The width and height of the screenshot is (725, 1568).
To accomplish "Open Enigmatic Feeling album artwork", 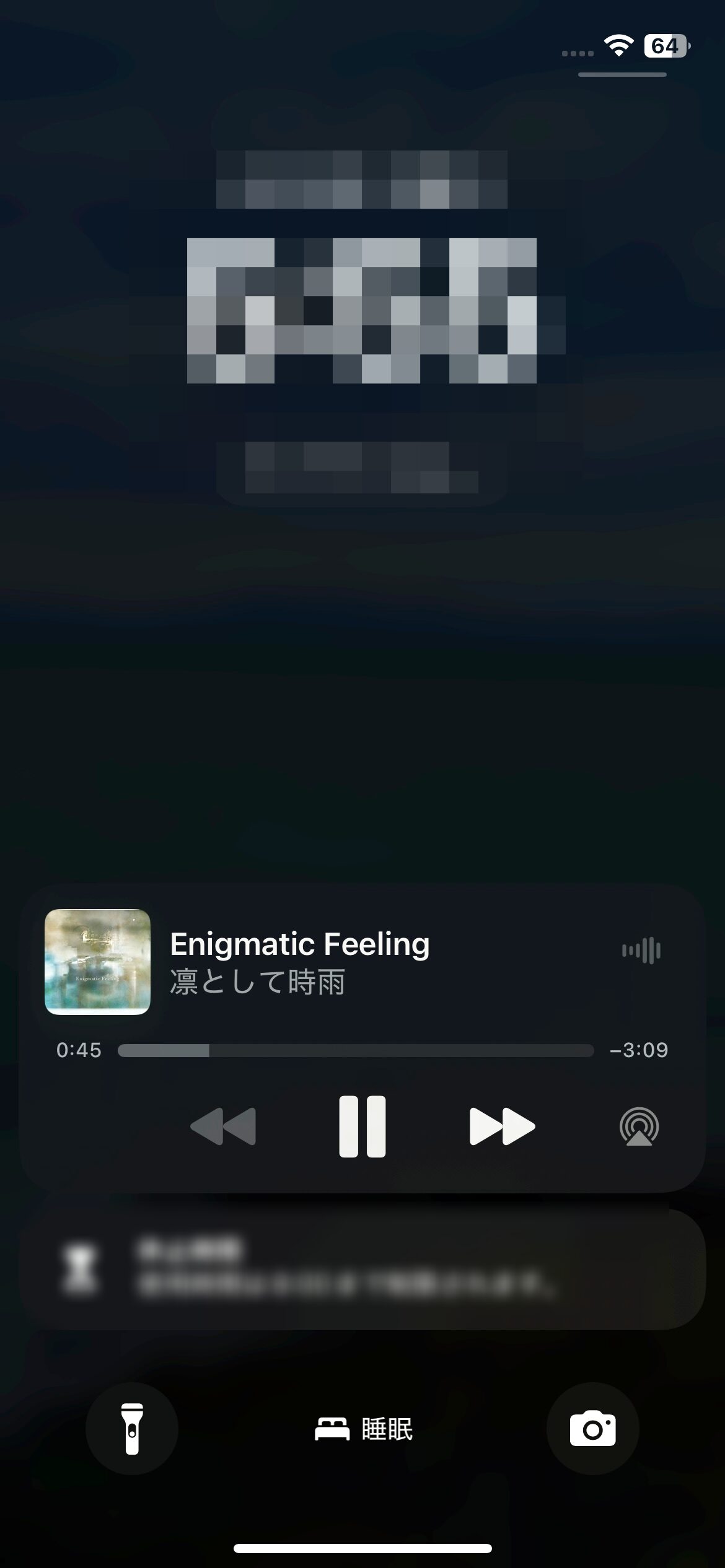I will 97,962.
